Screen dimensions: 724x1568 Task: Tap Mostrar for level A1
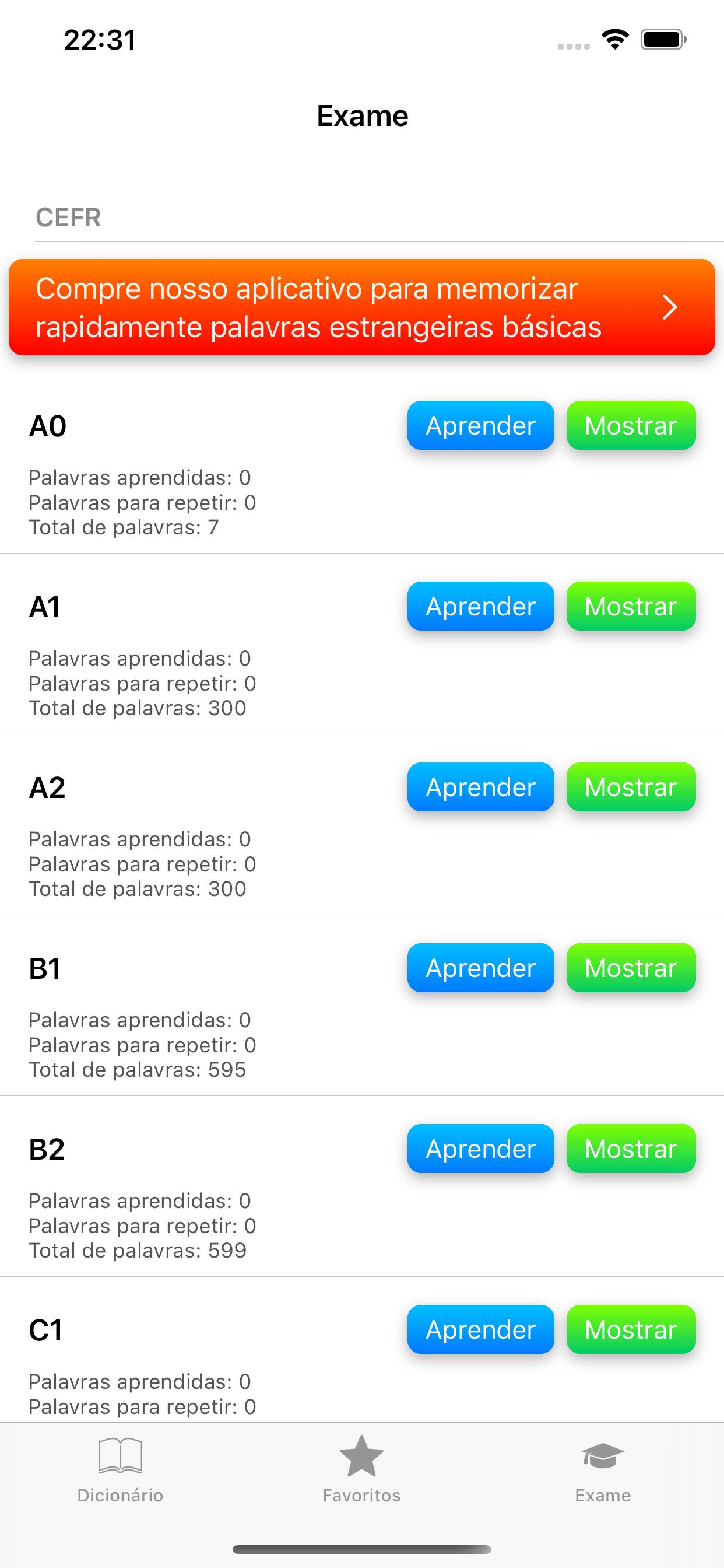(x=631, y=605)
